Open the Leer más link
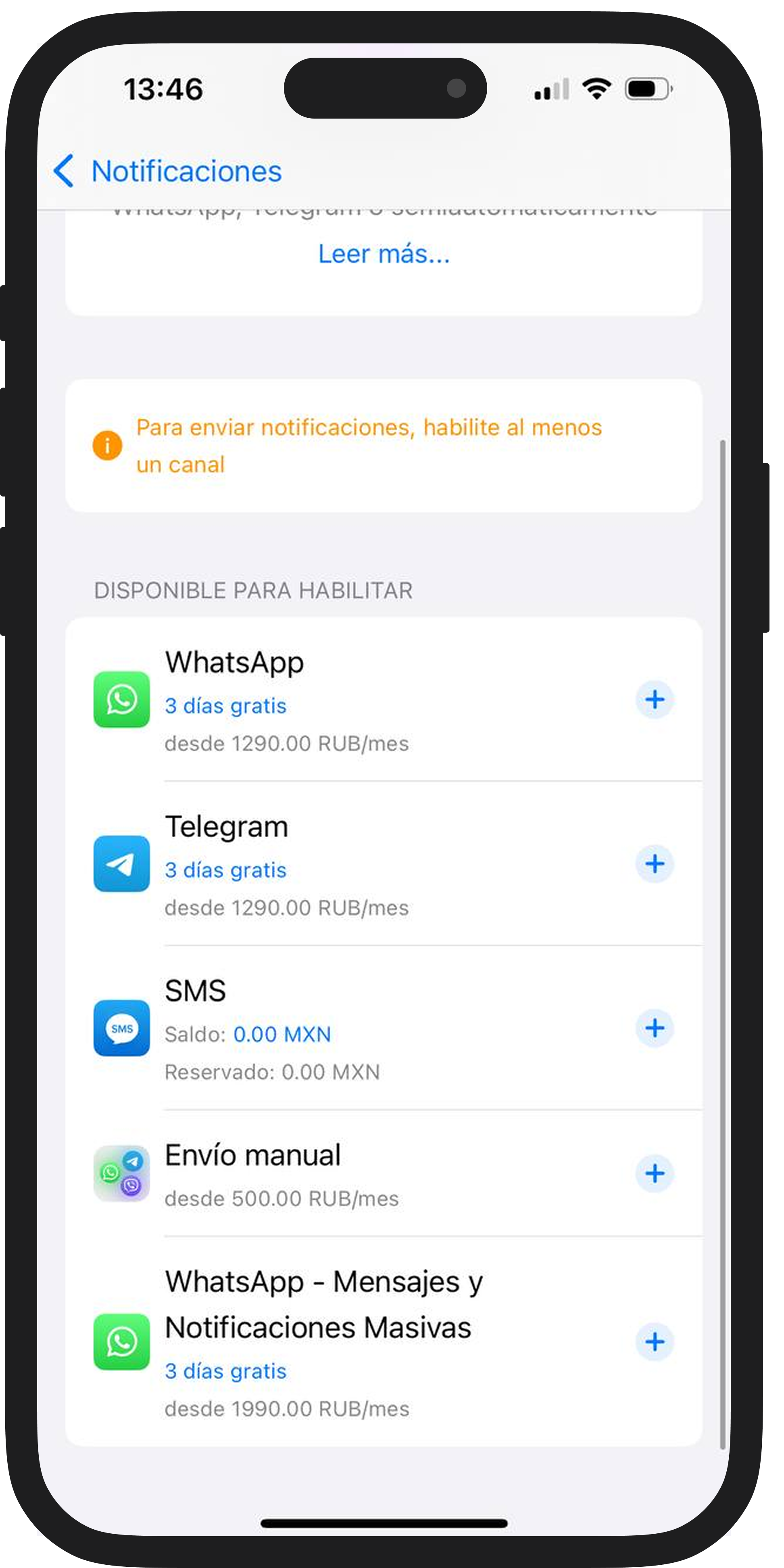This screenshot has height=1568, width=784. (x=384, y=254)
